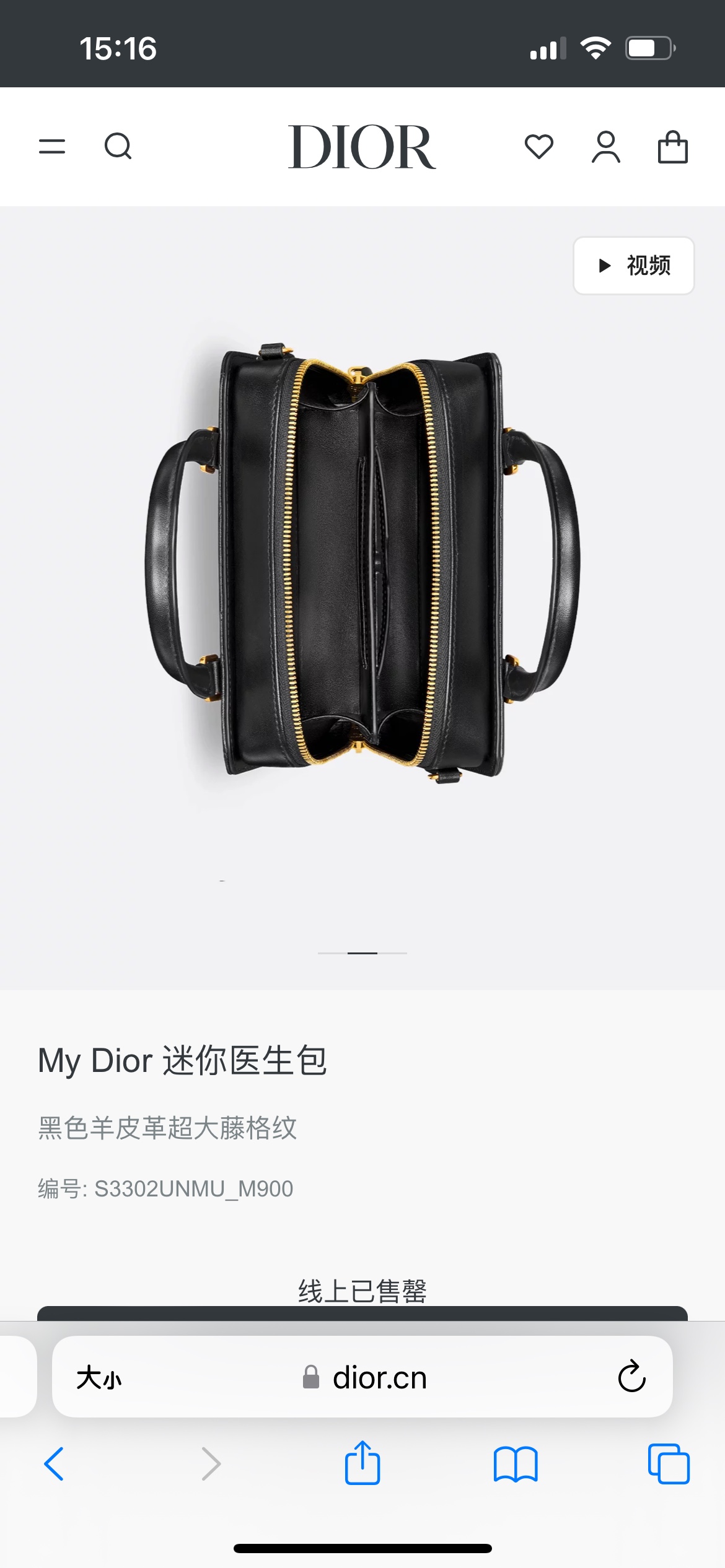The image size is (725, 1568).
Task: Play the product video (视频)
Action: (x=633, y=266)
